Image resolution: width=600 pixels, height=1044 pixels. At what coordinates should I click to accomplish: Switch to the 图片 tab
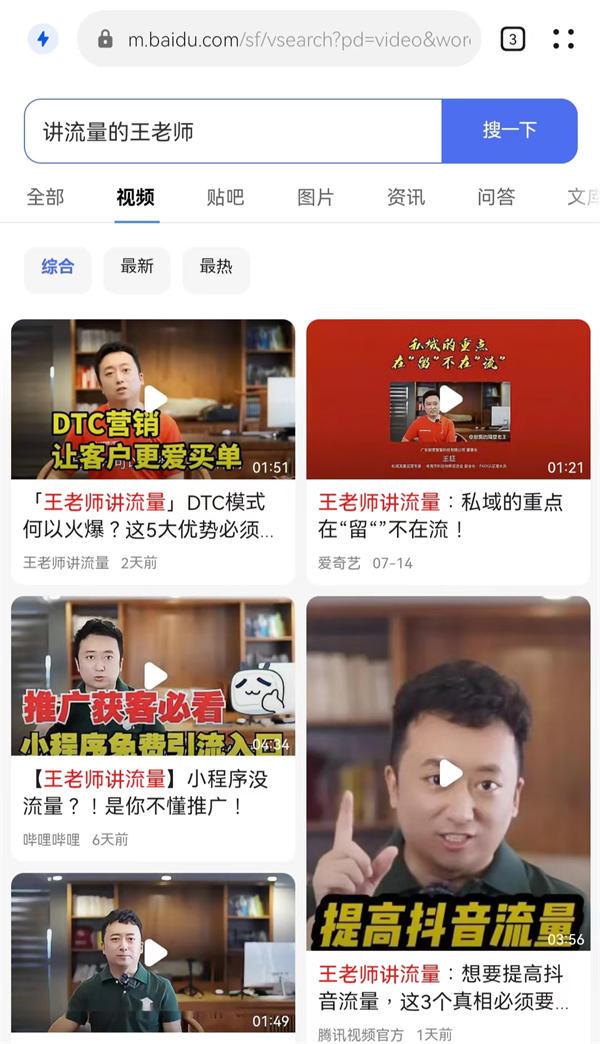(315, 197)
